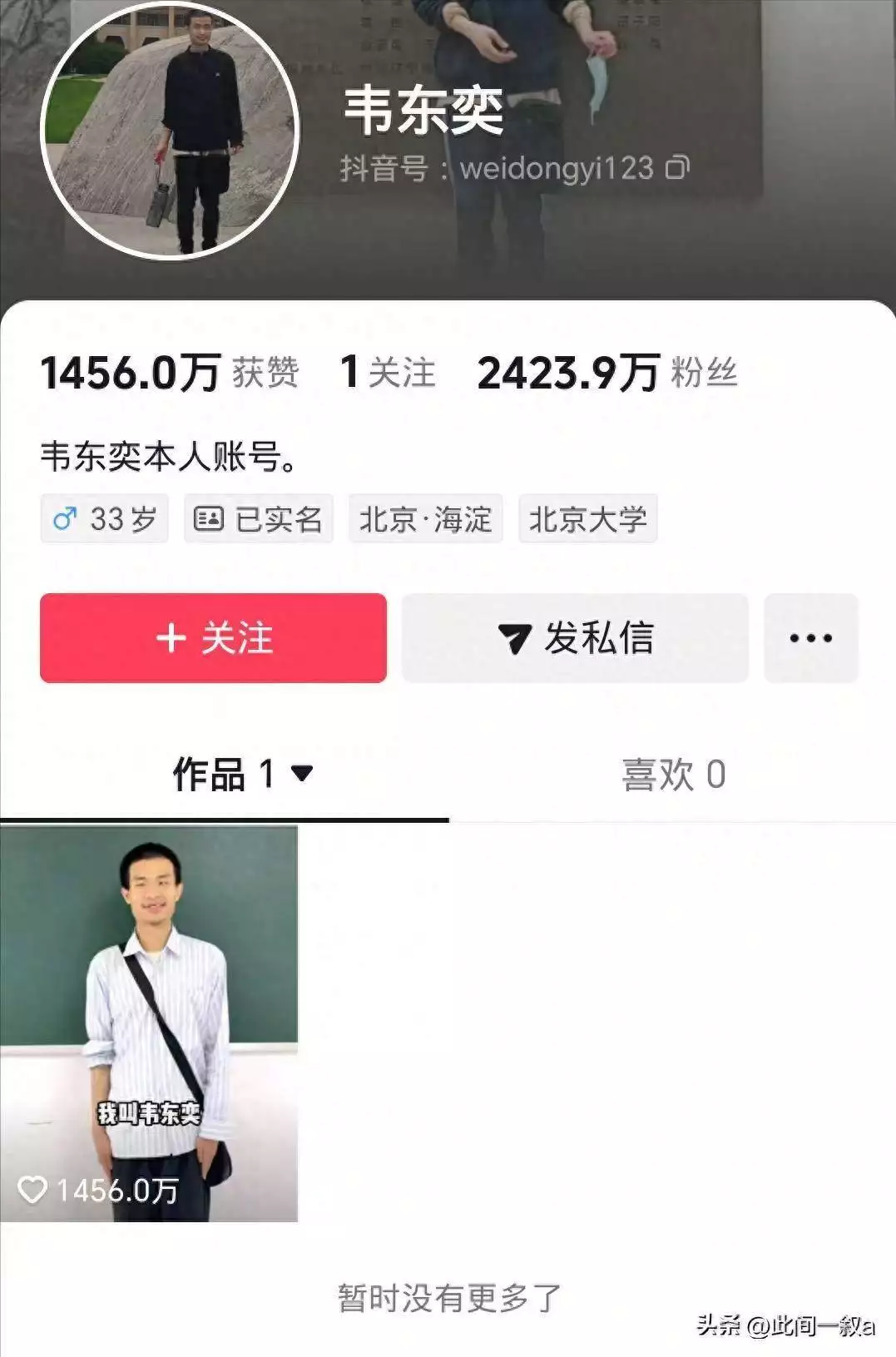
Task: Open the 关注 following count
Action: 388,372
